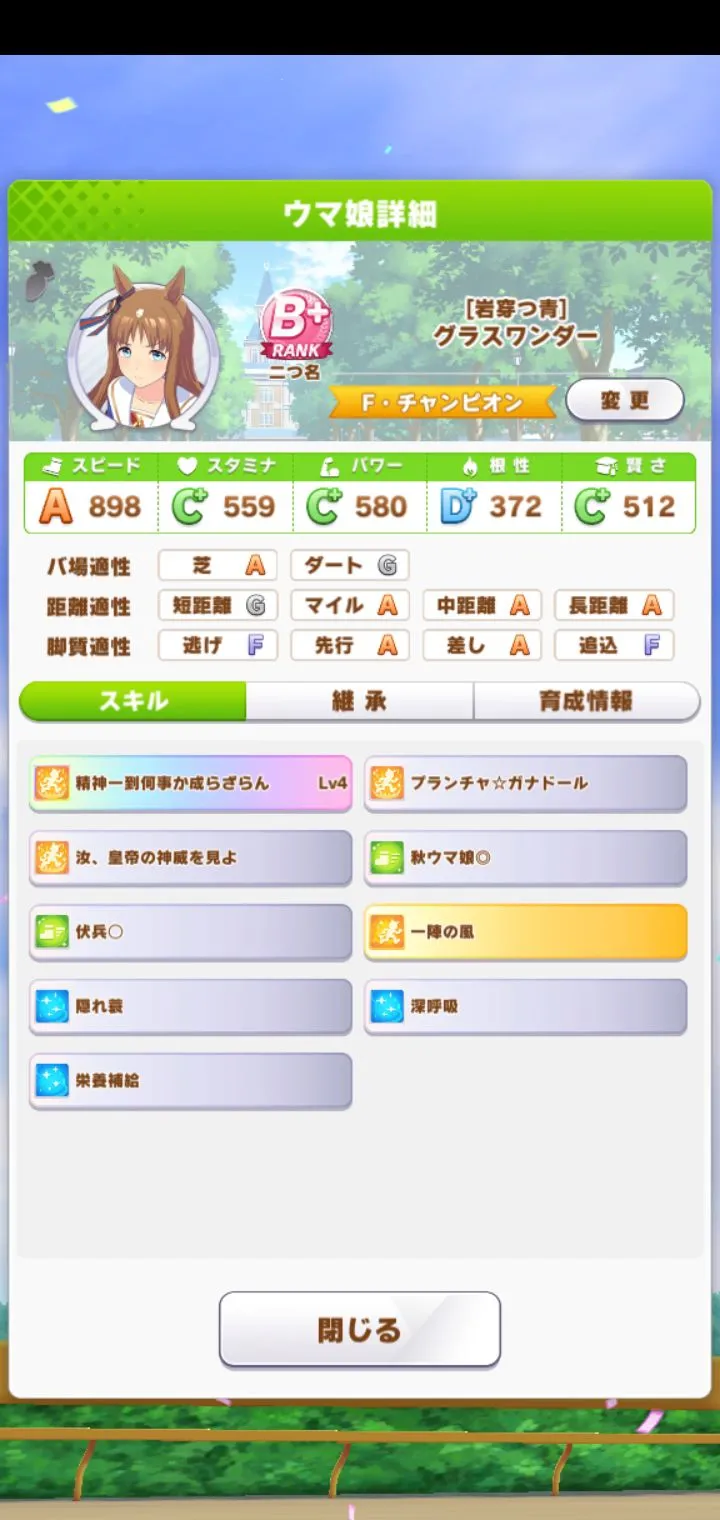Image resolution: width=720 pixels, height=1520 pixels.
Task: Open skill ブランチャ☆ガナドール details
Action: [x=525, y=783]
